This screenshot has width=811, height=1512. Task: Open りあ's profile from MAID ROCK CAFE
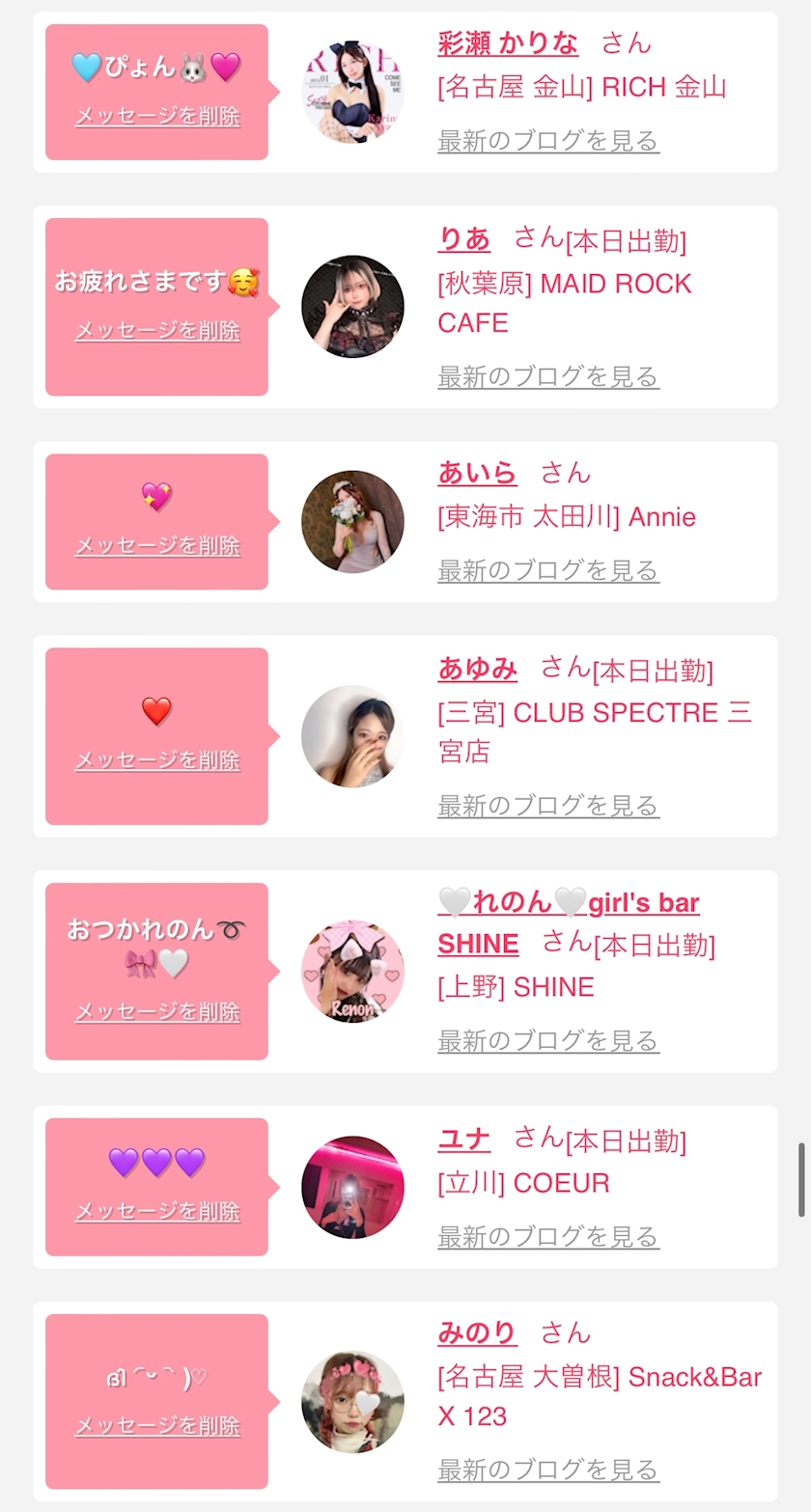[x=464, y=238]
